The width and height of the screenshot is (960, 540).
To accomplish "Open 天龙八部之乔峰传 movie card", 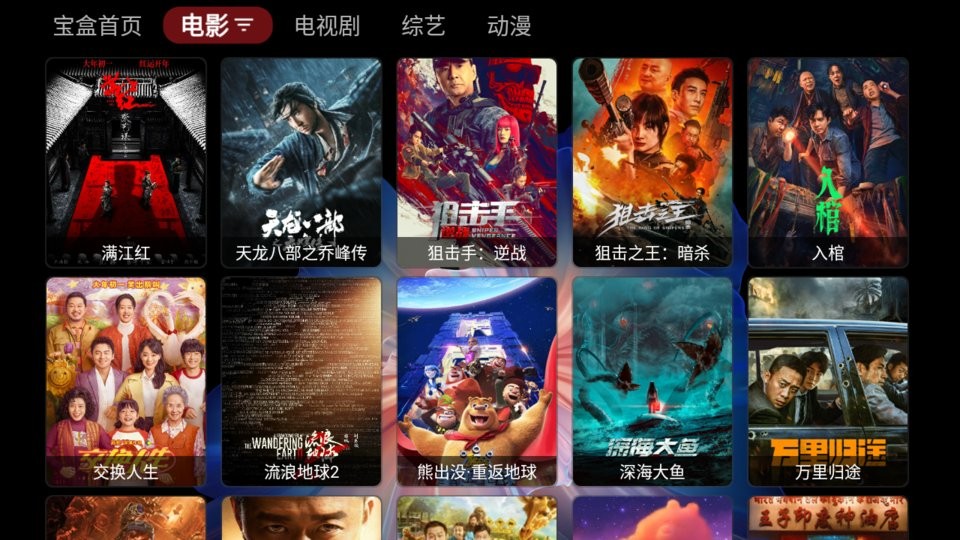I will coord(301,162).
